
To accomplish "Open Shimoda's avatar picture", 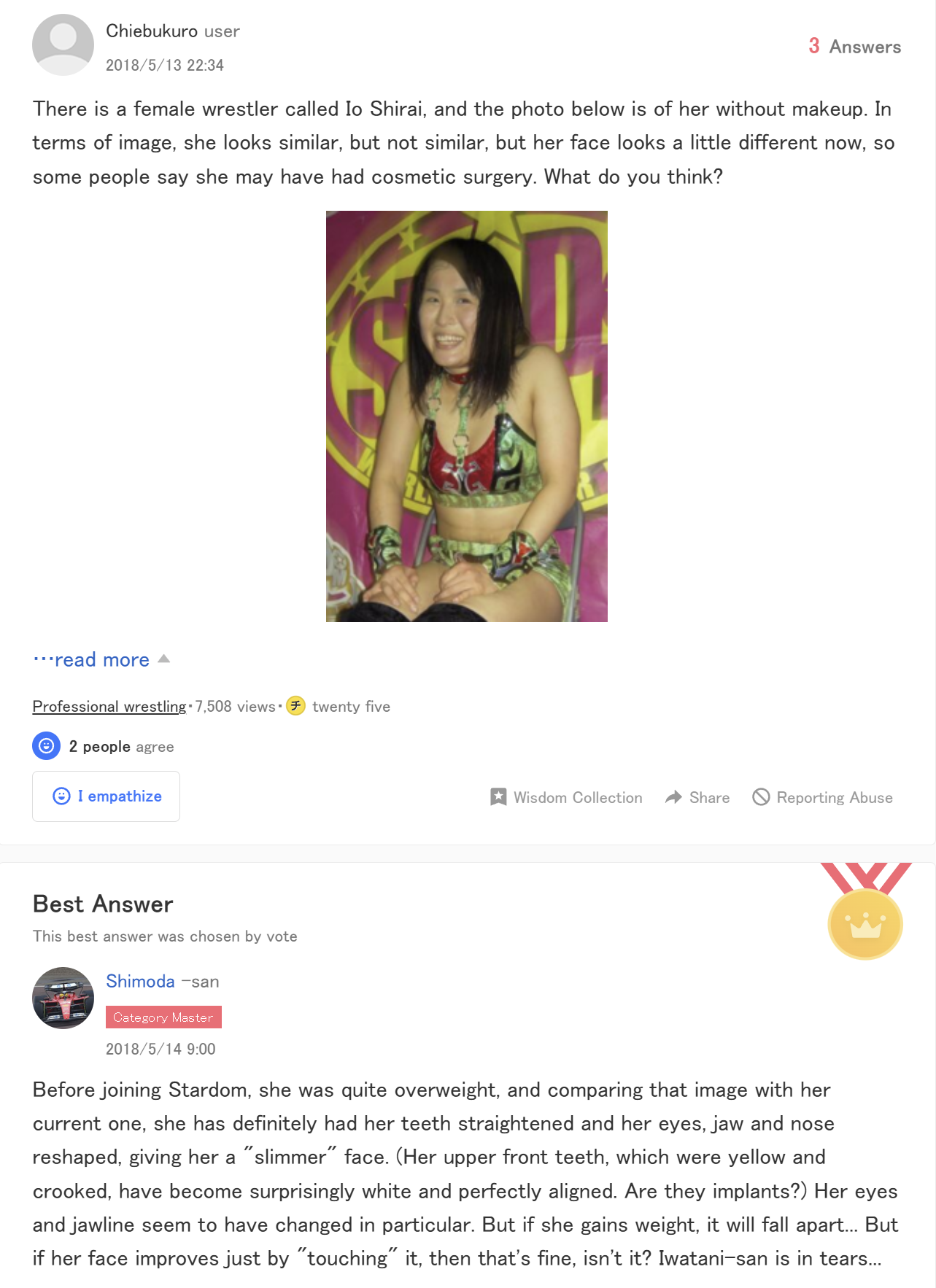I will point(63,997).
